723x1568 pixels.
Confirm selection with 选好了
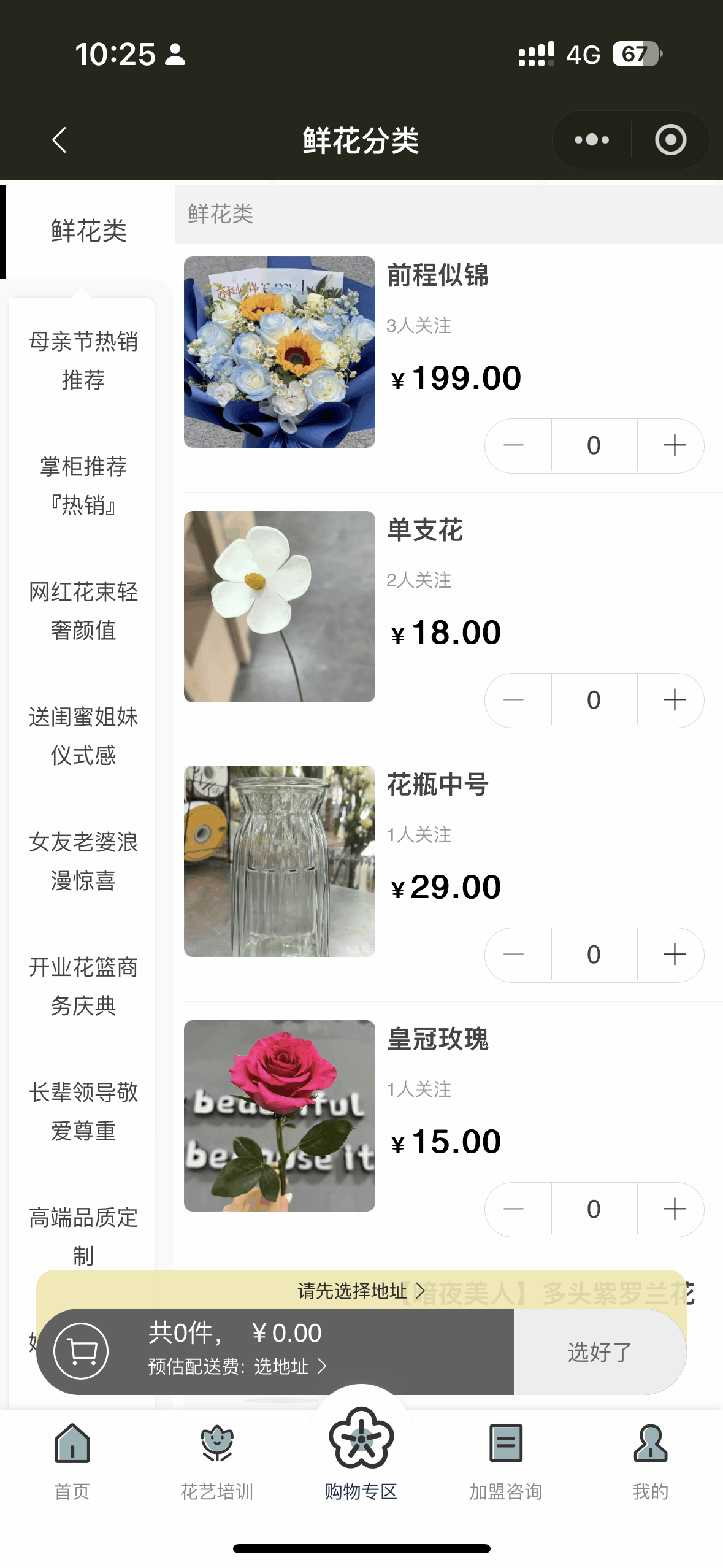tap(599, 1352)
